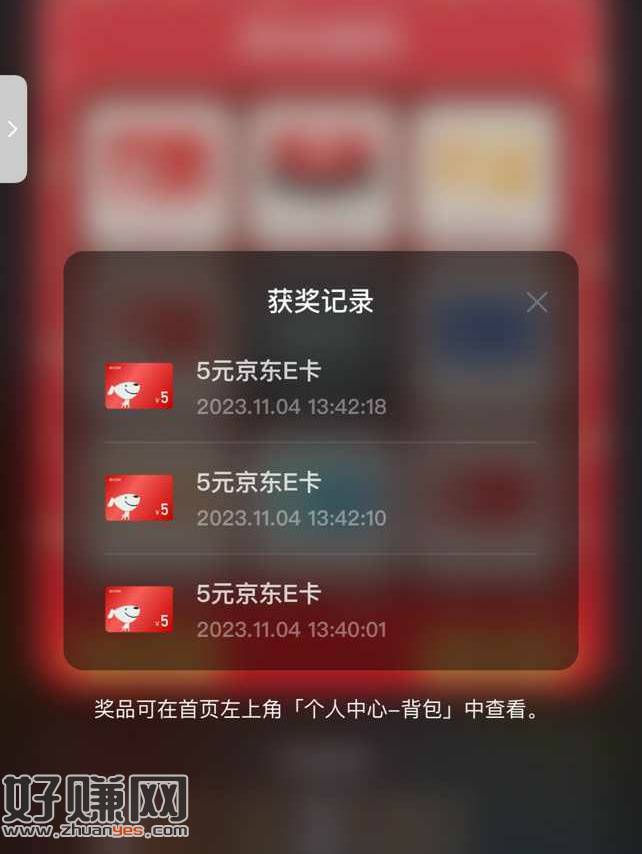The image size is (642, 854).
Task: Expand the side panel arrow handle
Action: (12, 129)
